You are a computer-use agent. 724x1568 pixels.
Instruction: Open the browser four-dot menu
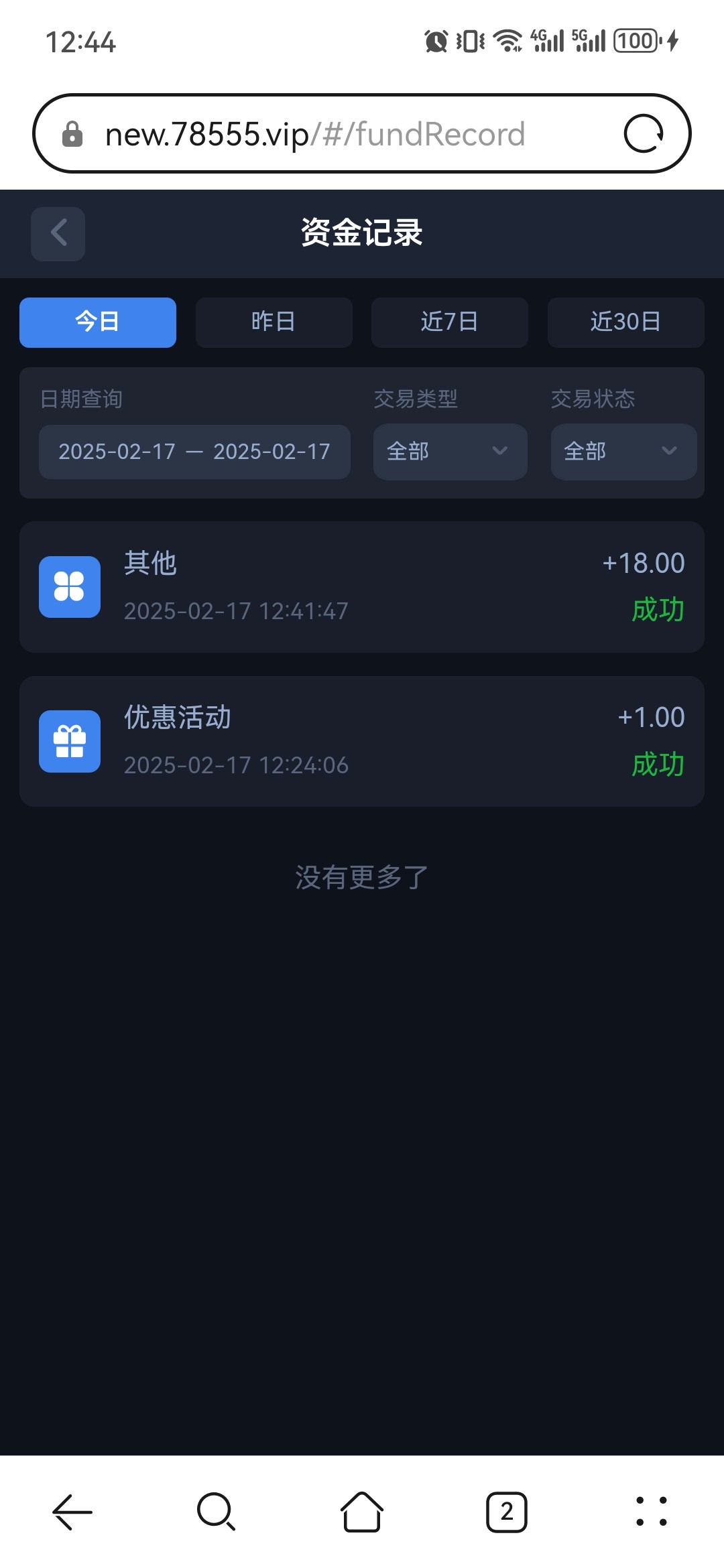[x=652, y=1512]
